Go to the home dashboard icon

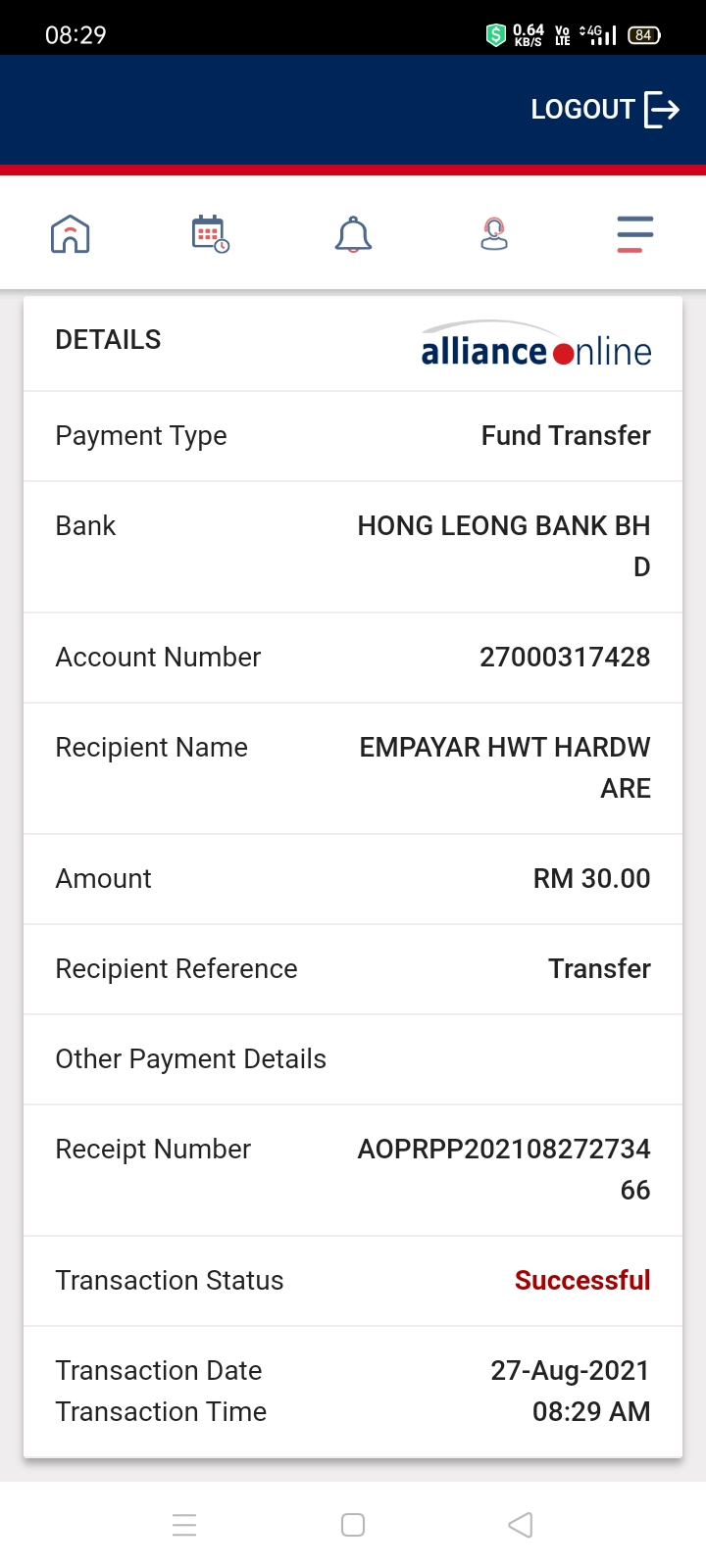coord(71,234)
